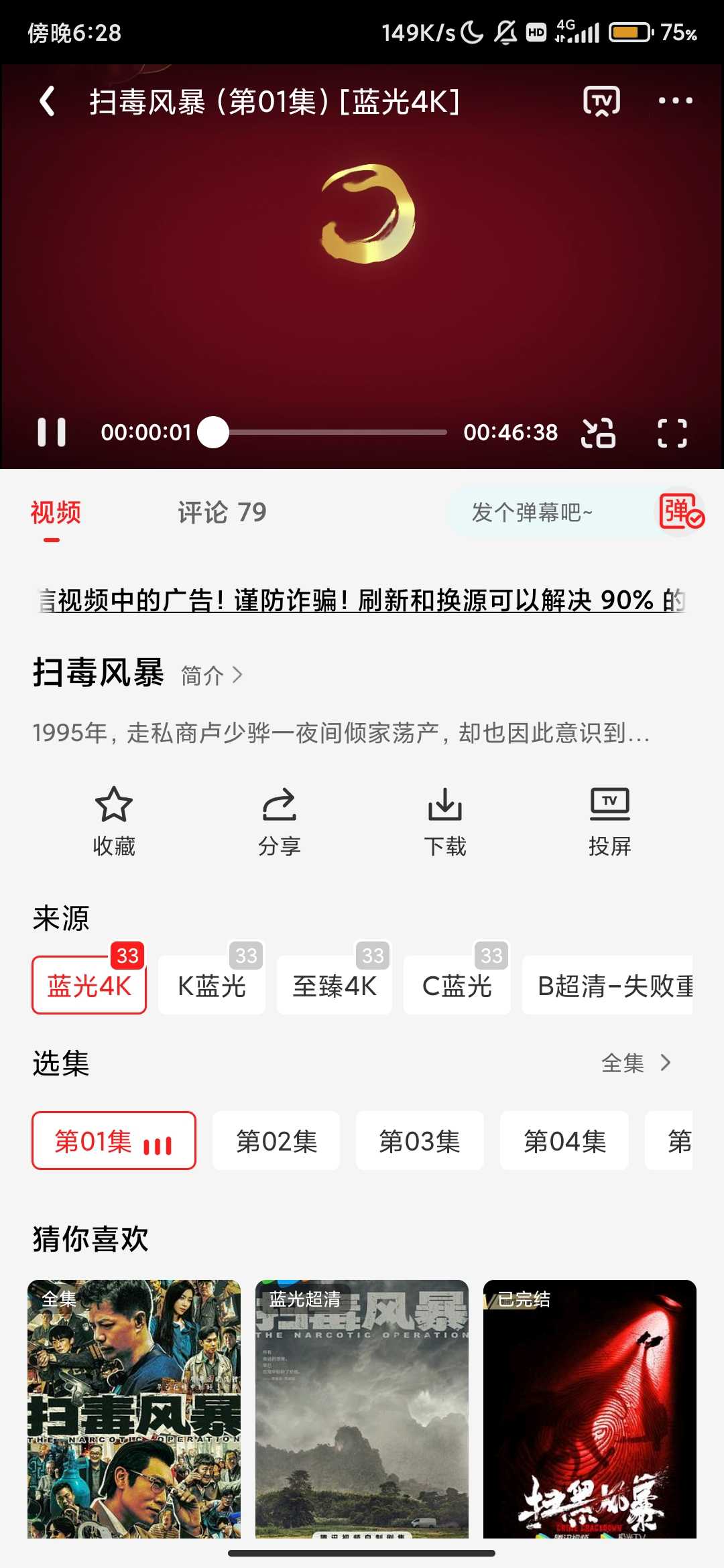
Task: Toggle the 弹 danmaku switch
Action: pyautogui.click(x=680, y=513)
